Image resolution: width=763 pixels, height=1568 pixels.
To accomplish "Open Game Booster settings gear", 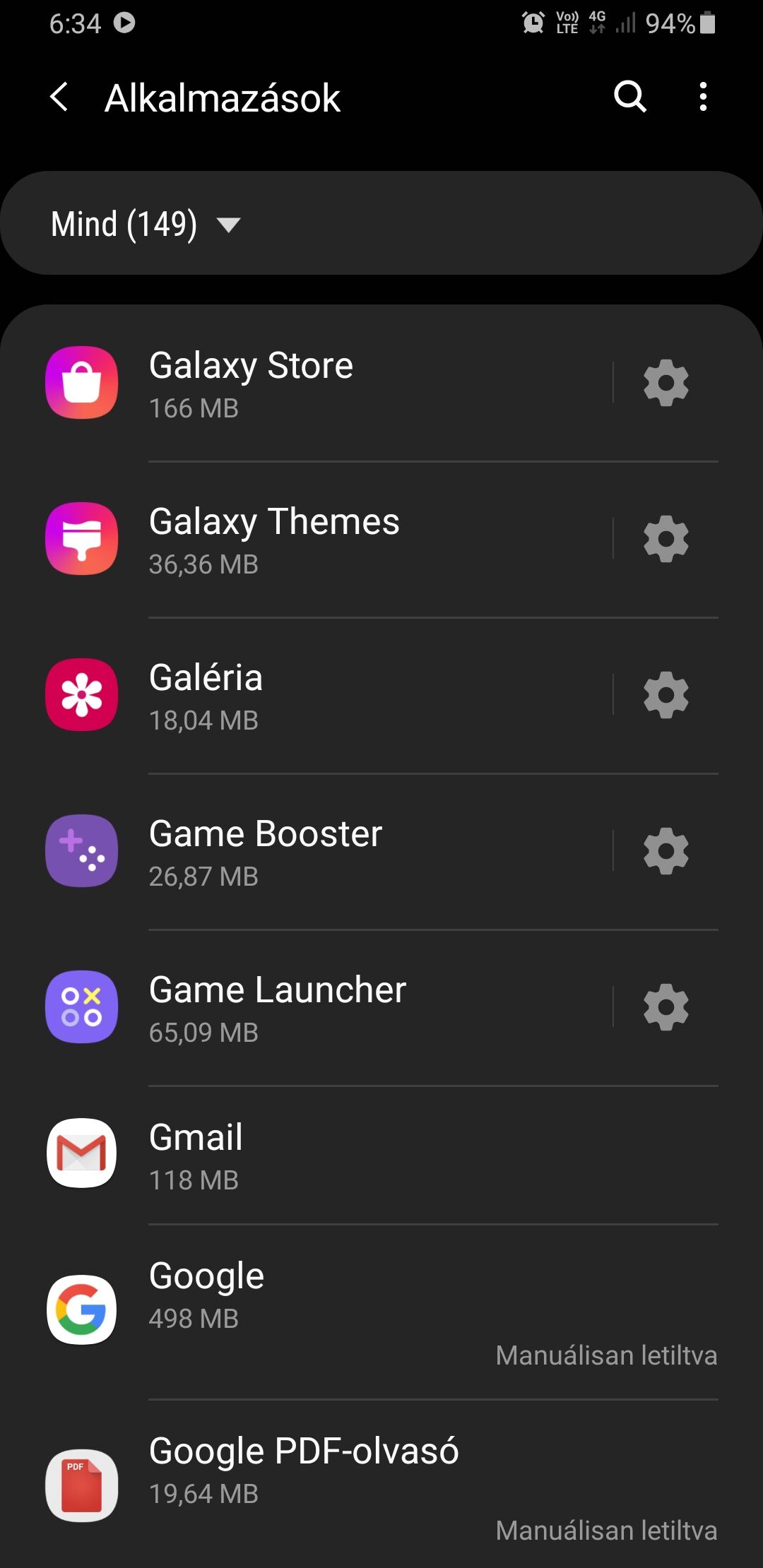I will [666, 851].
